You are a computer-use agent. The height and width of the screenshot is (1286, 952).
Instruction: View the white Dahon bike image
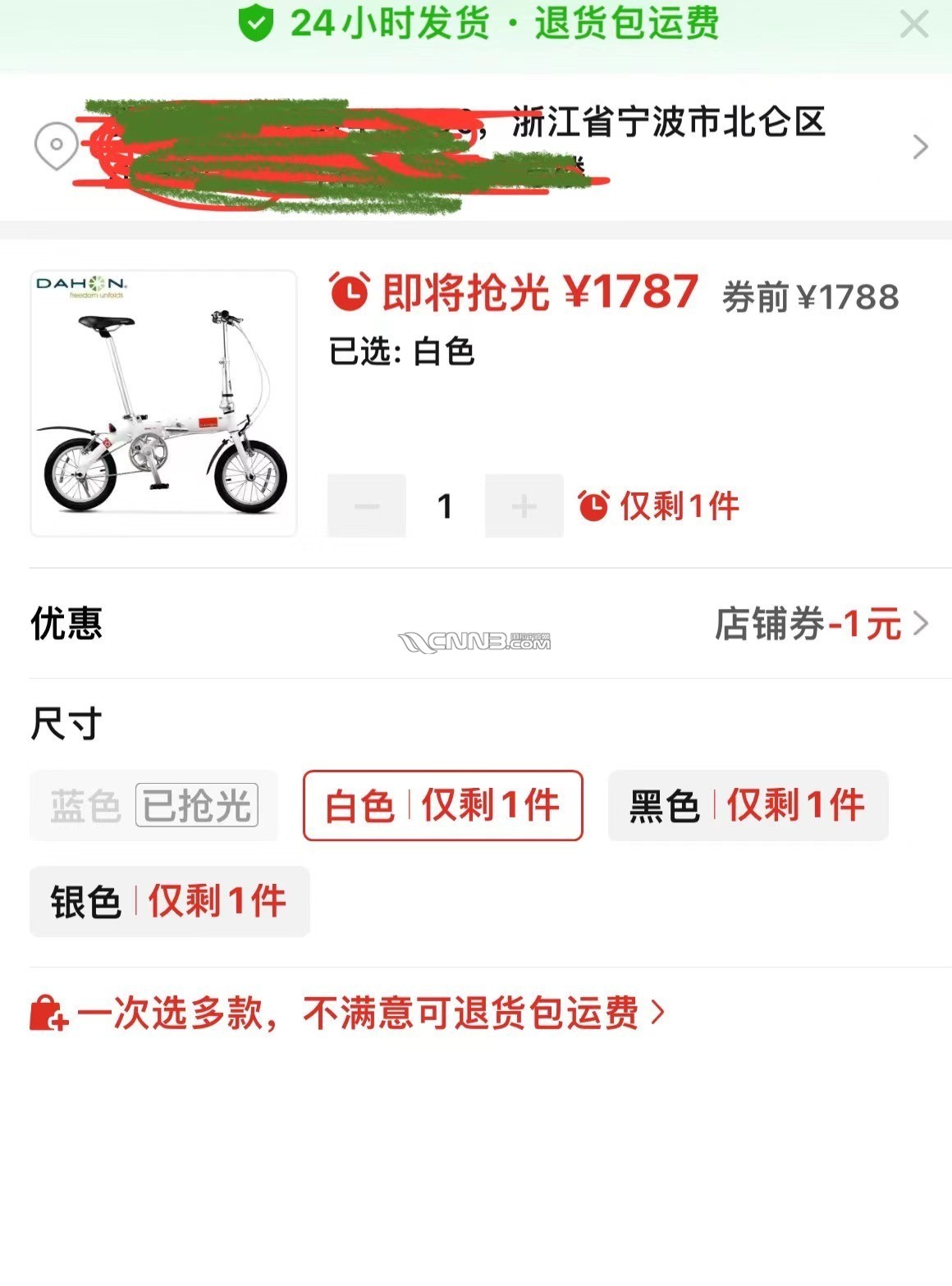tap(163, 404)
